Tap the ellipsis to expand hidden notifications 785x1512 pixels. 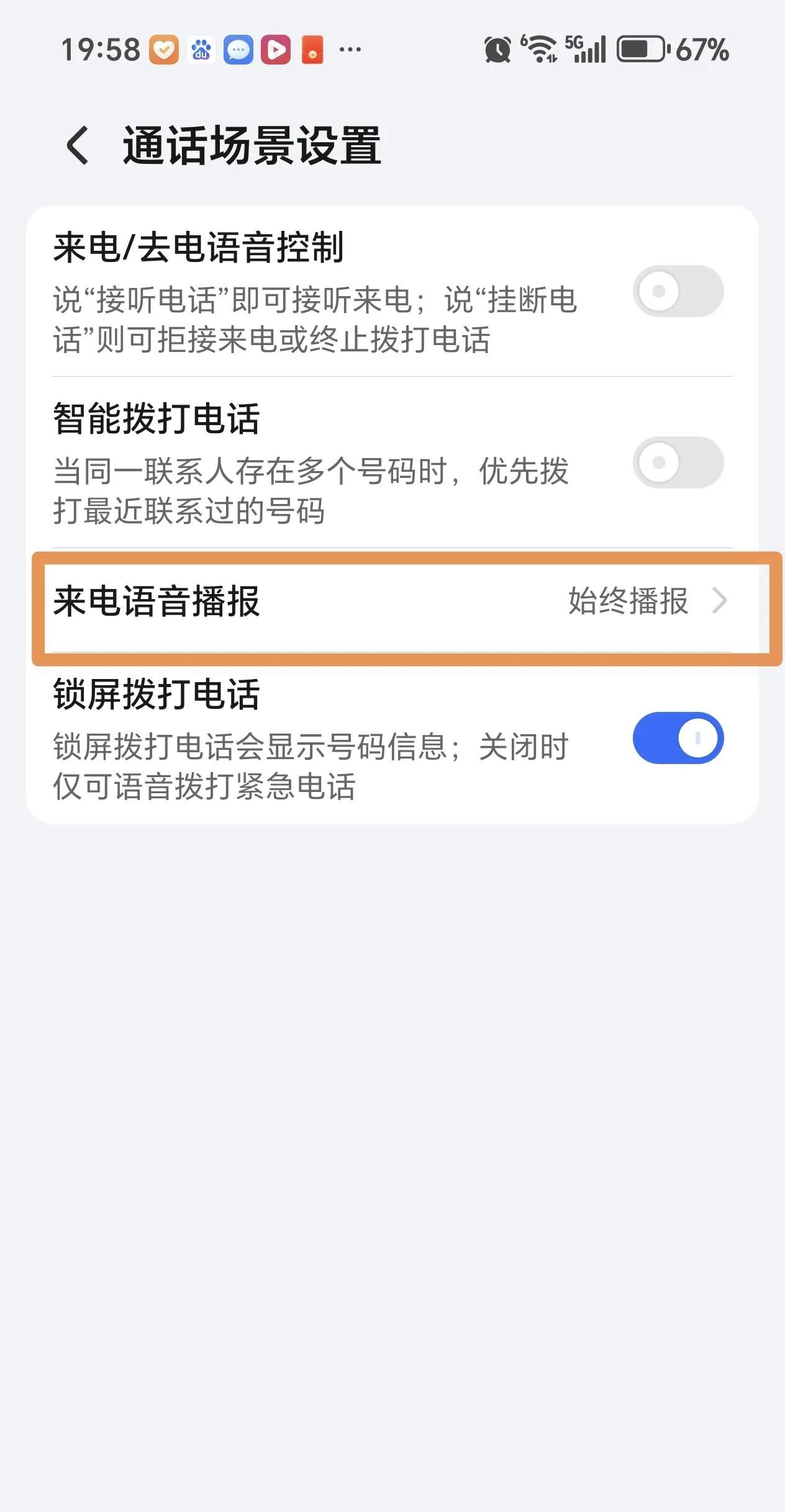pyautogui.click(x=348, y=51)
